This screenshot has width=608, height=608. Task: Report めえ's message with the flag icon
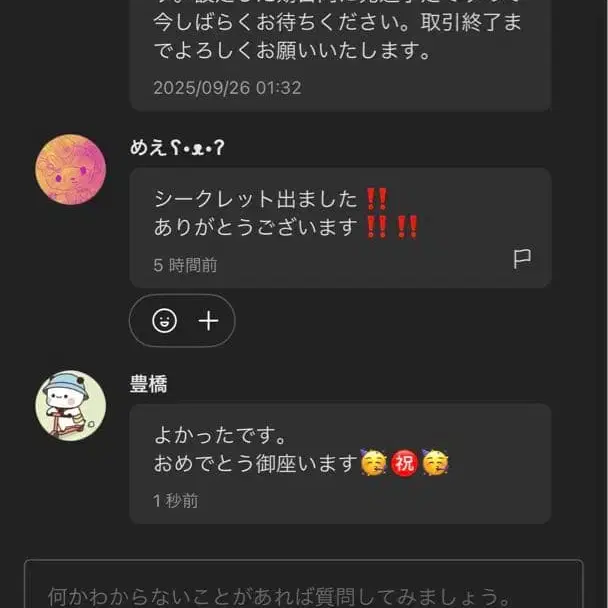click(x=522, y=258)
